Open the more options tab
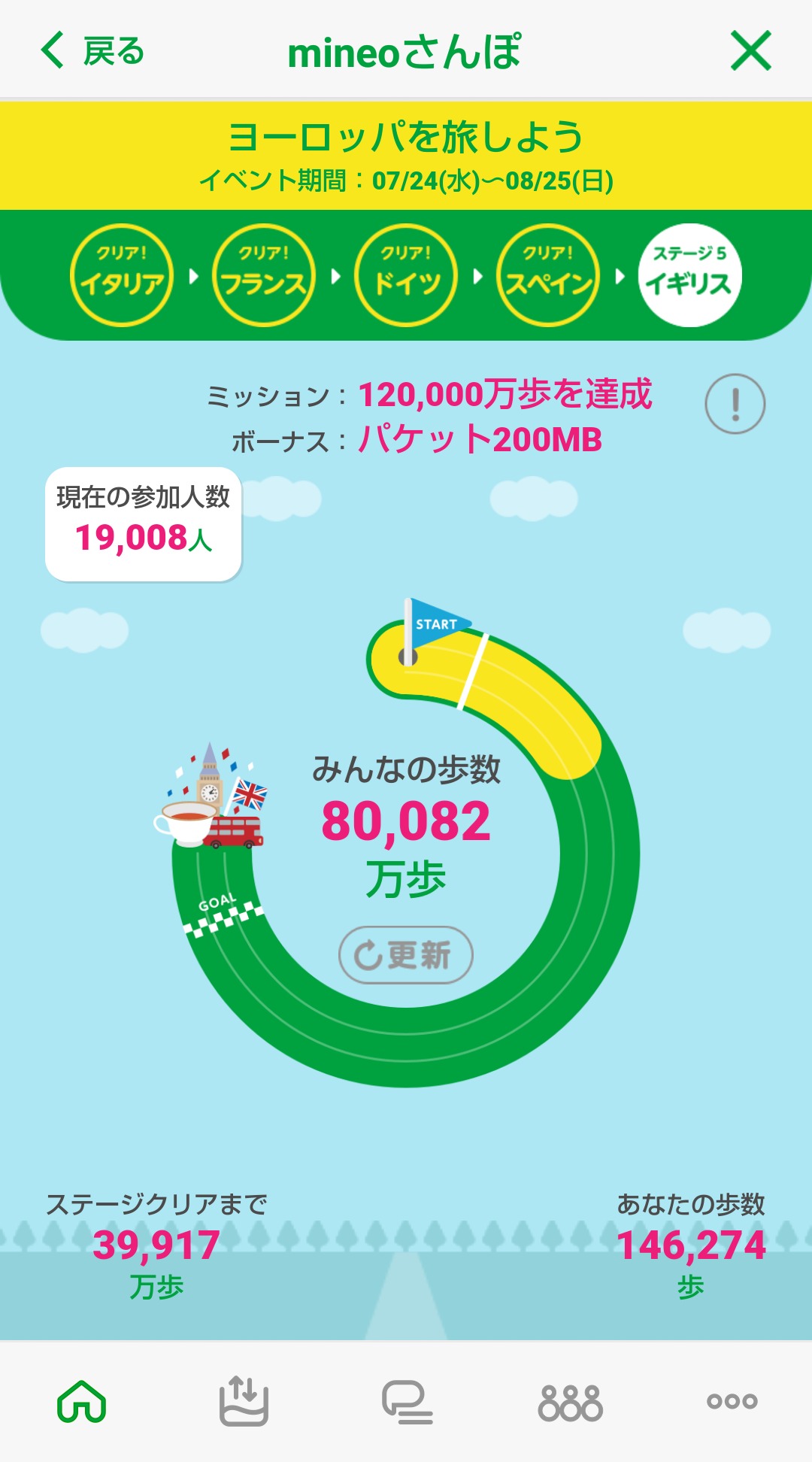Viewport: 812px width, 1462px height. click(x=732, y=1402)
